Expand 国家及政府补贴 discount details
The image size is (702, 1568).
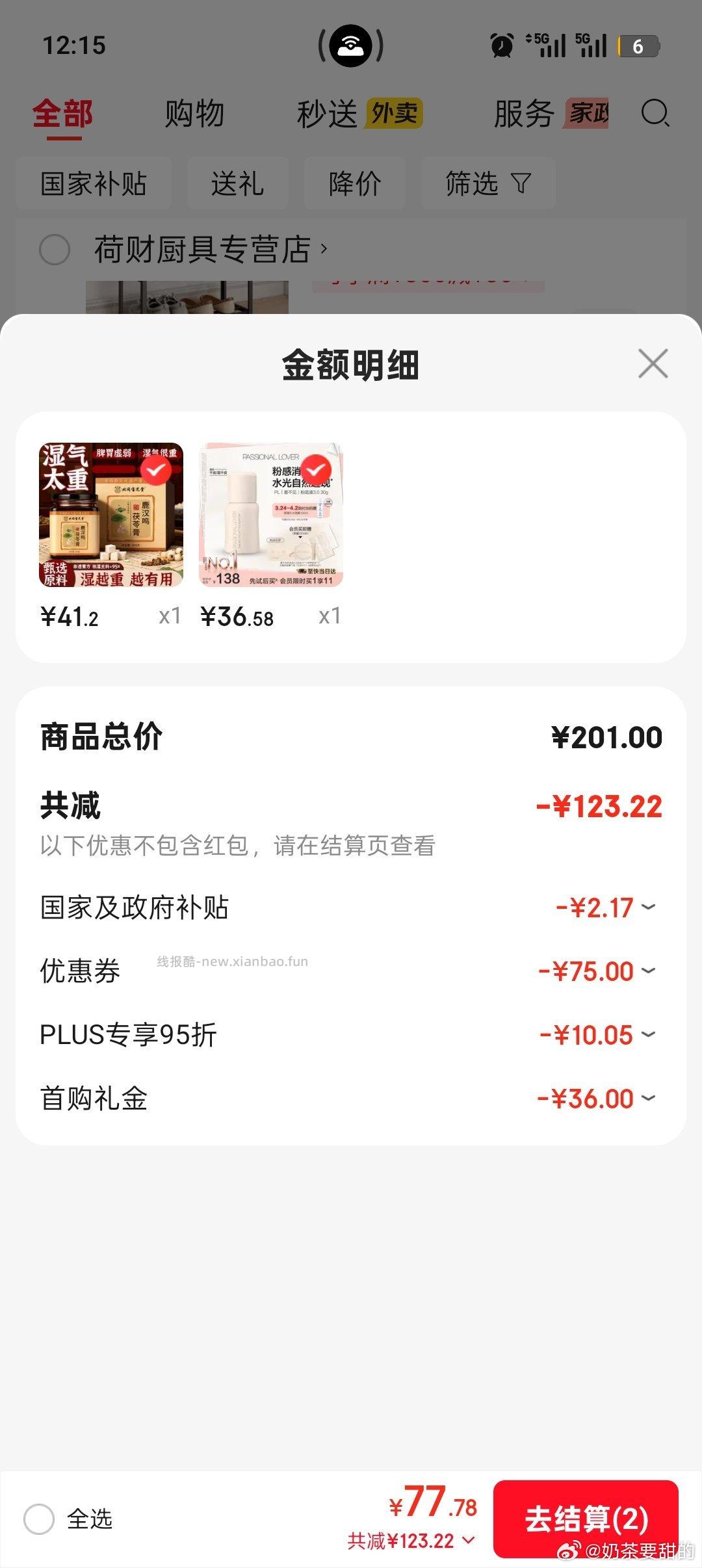pyautogui.click(x=648, y=907)
